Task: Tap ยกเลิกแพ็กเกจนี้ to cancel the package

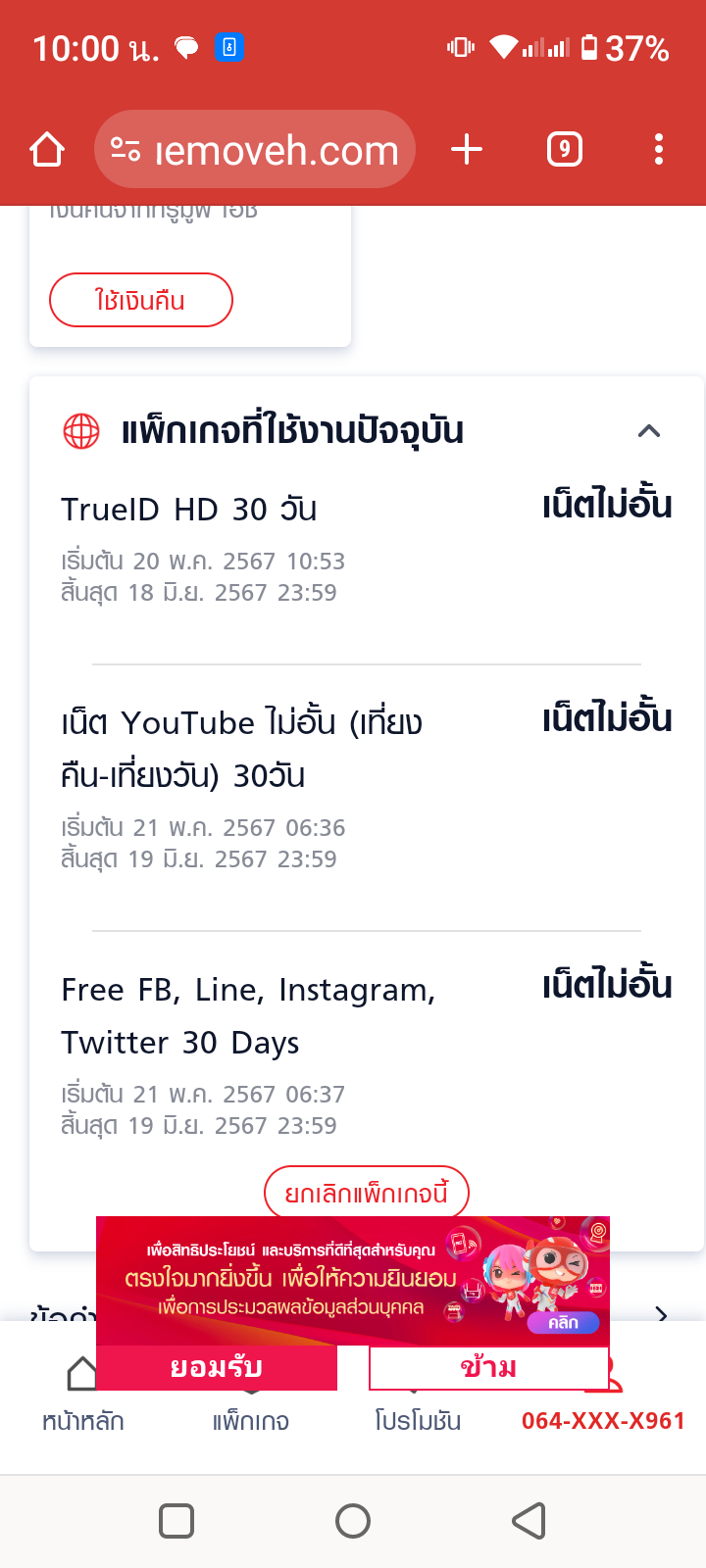Action: tap(366, 1192)
